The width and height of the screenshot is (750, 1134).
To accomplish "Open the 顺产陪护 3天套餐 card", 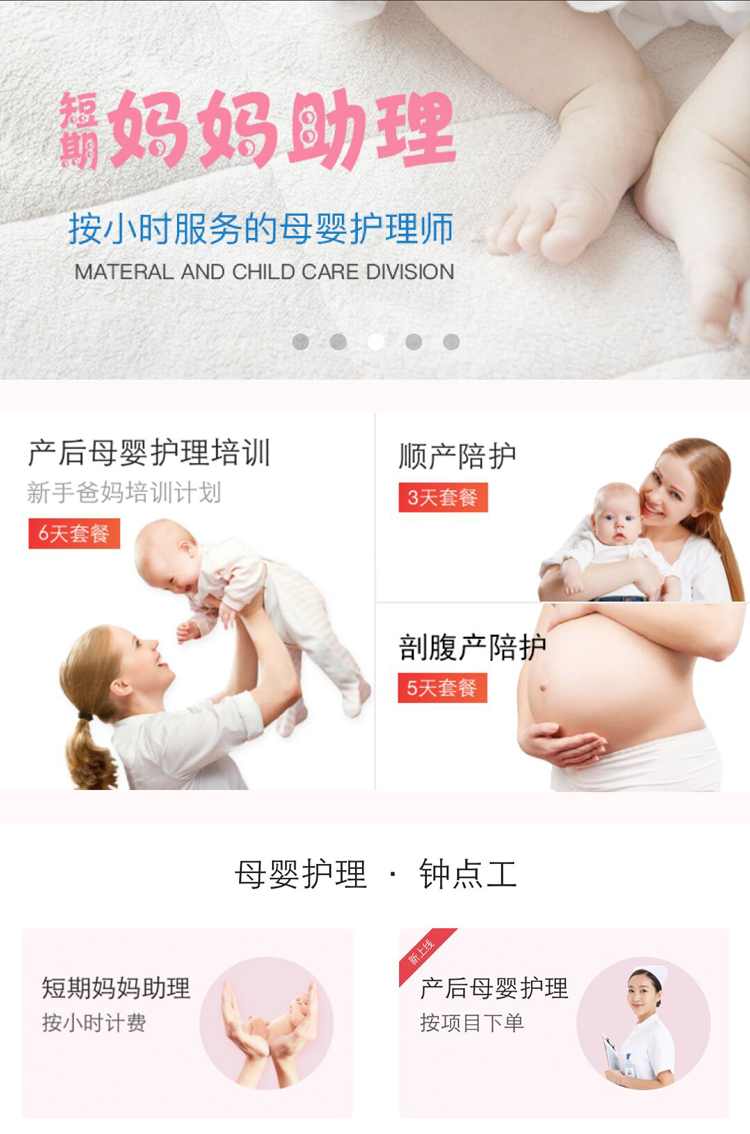I will click(x=562, y=508).
